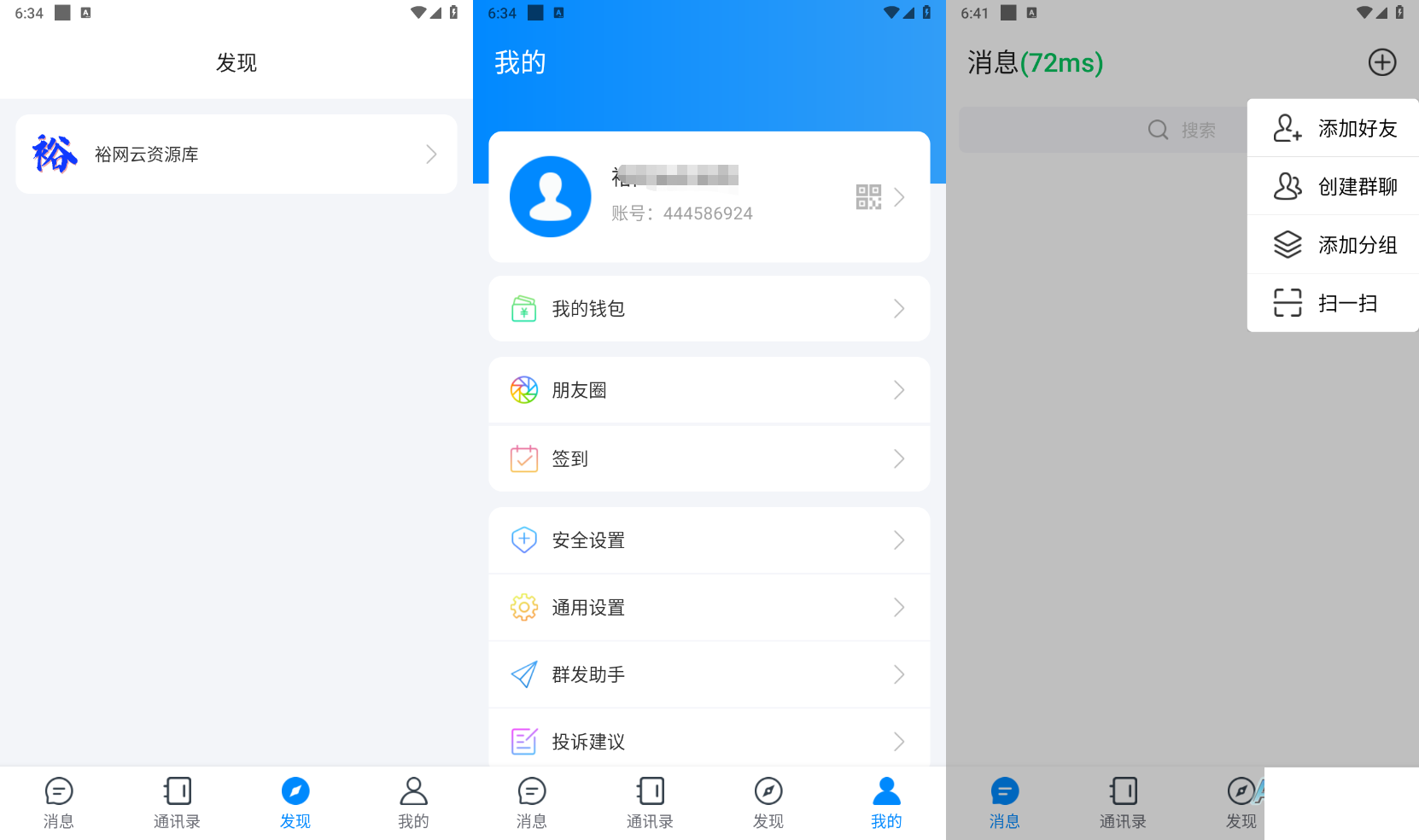
Task: Go to 通用设置 general settings
Action: tap(709, 608)
